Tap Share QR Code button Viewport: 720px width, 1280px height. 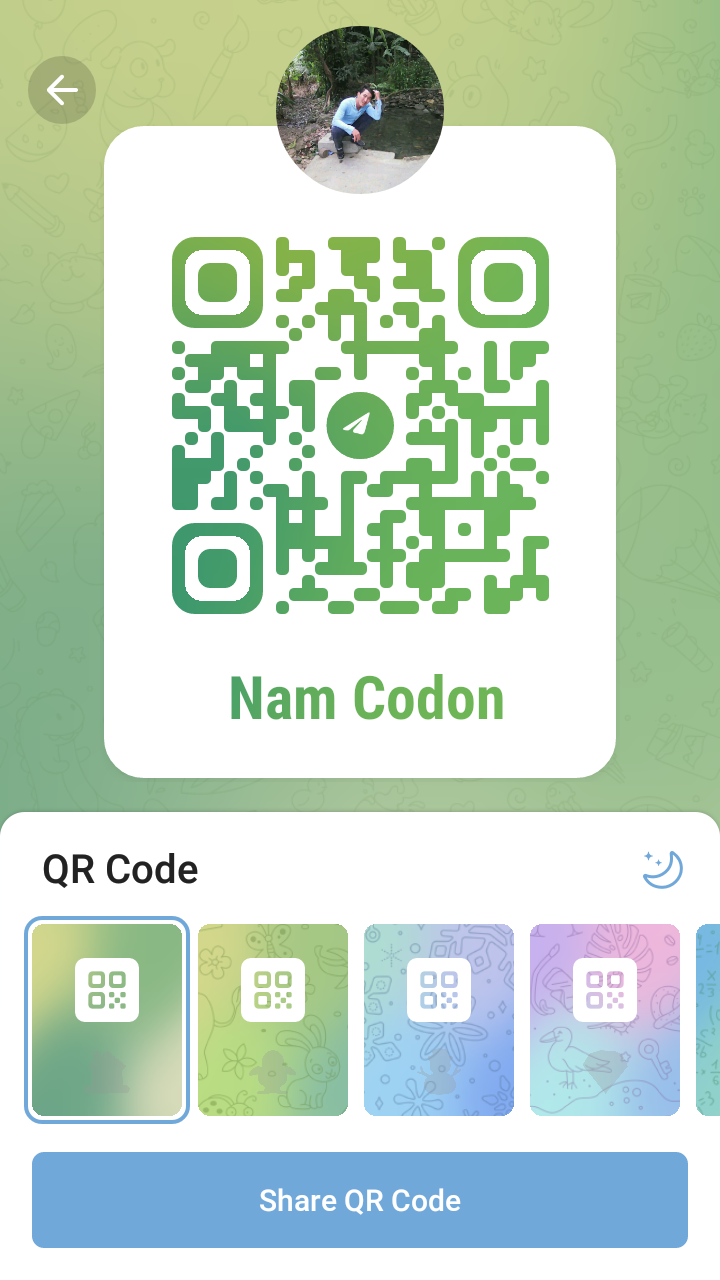(360, 1200)
